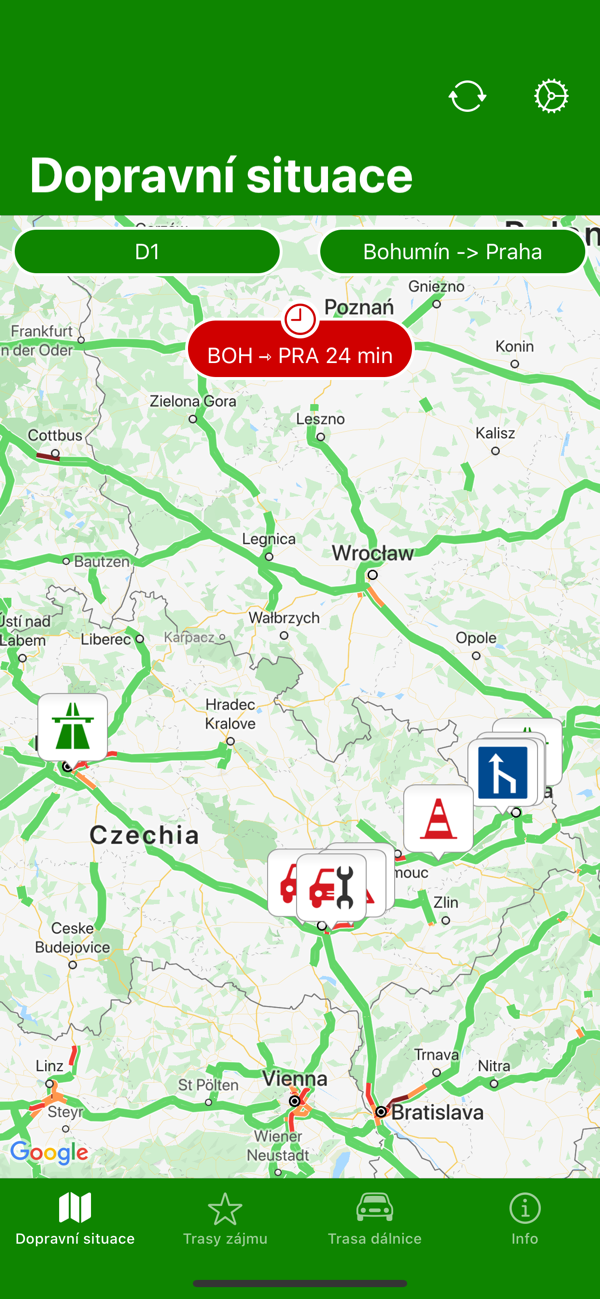Switch to the Trasy zájmu tab
The width and height of the screenshot is (600, 1299).
[x=225, y=1219]
